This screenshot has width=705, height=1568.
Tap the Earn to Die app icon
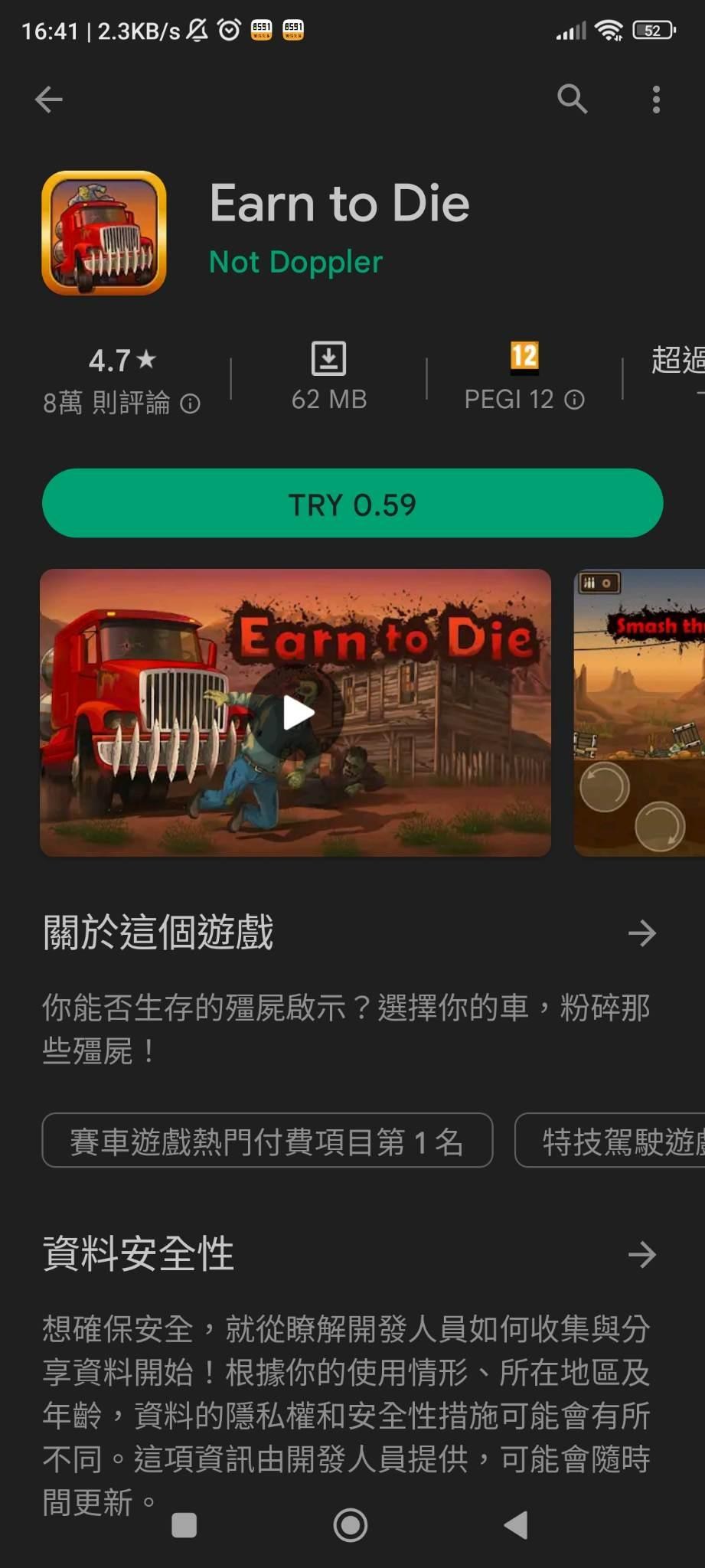pos(103,232)
